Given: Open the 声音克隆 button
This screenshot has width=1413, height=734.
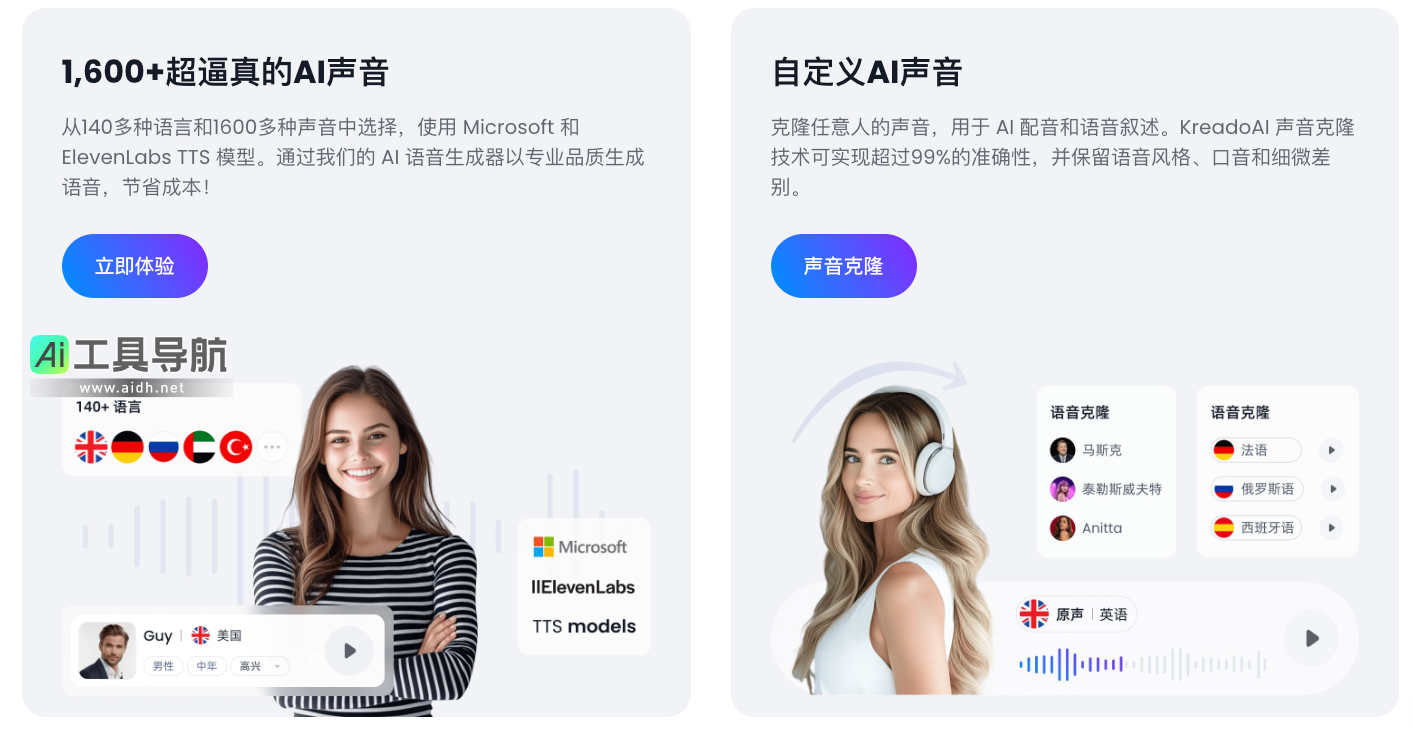Looking at the screenshot, I should pos(843,266).
